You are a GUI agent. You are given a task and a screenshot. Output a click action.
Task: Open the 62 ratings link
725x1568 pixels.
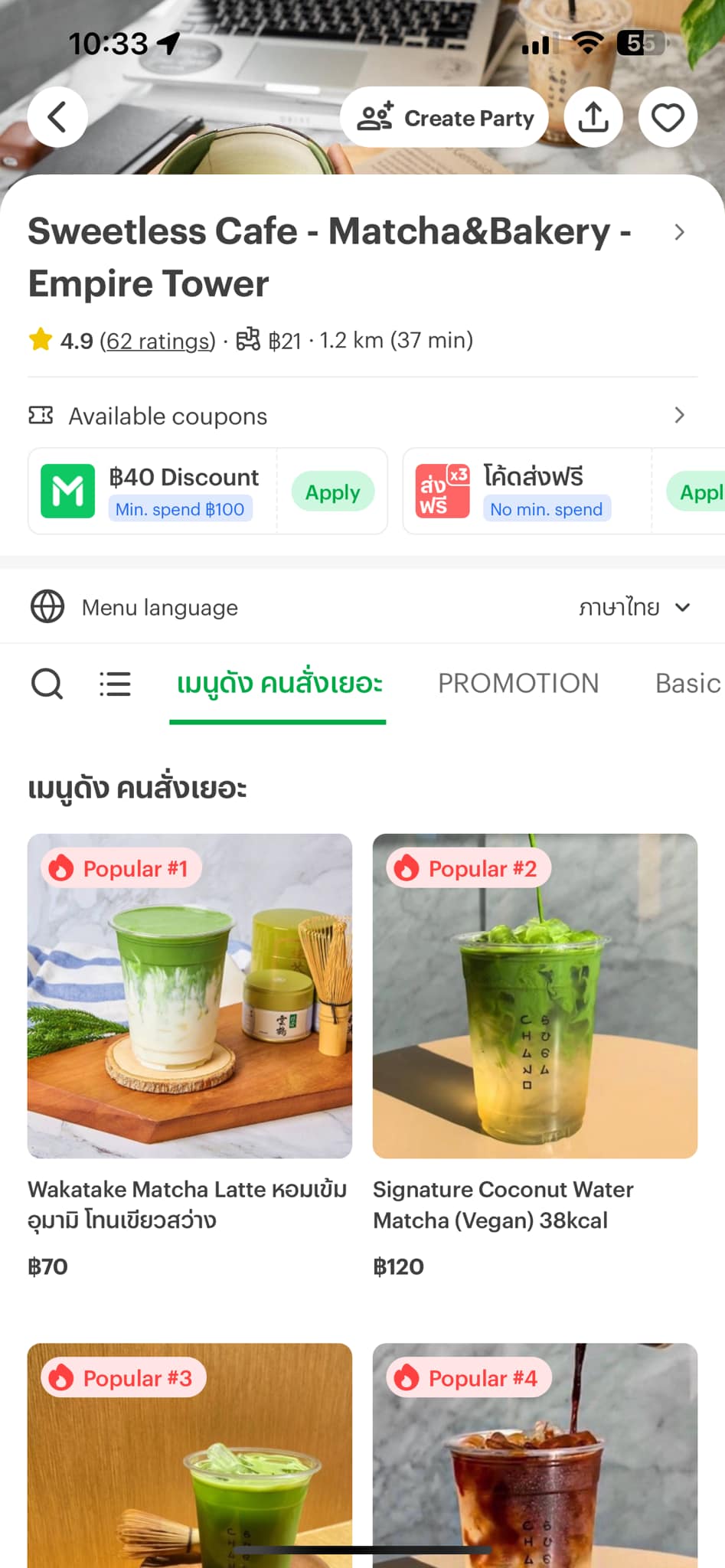tap(158, 341)
